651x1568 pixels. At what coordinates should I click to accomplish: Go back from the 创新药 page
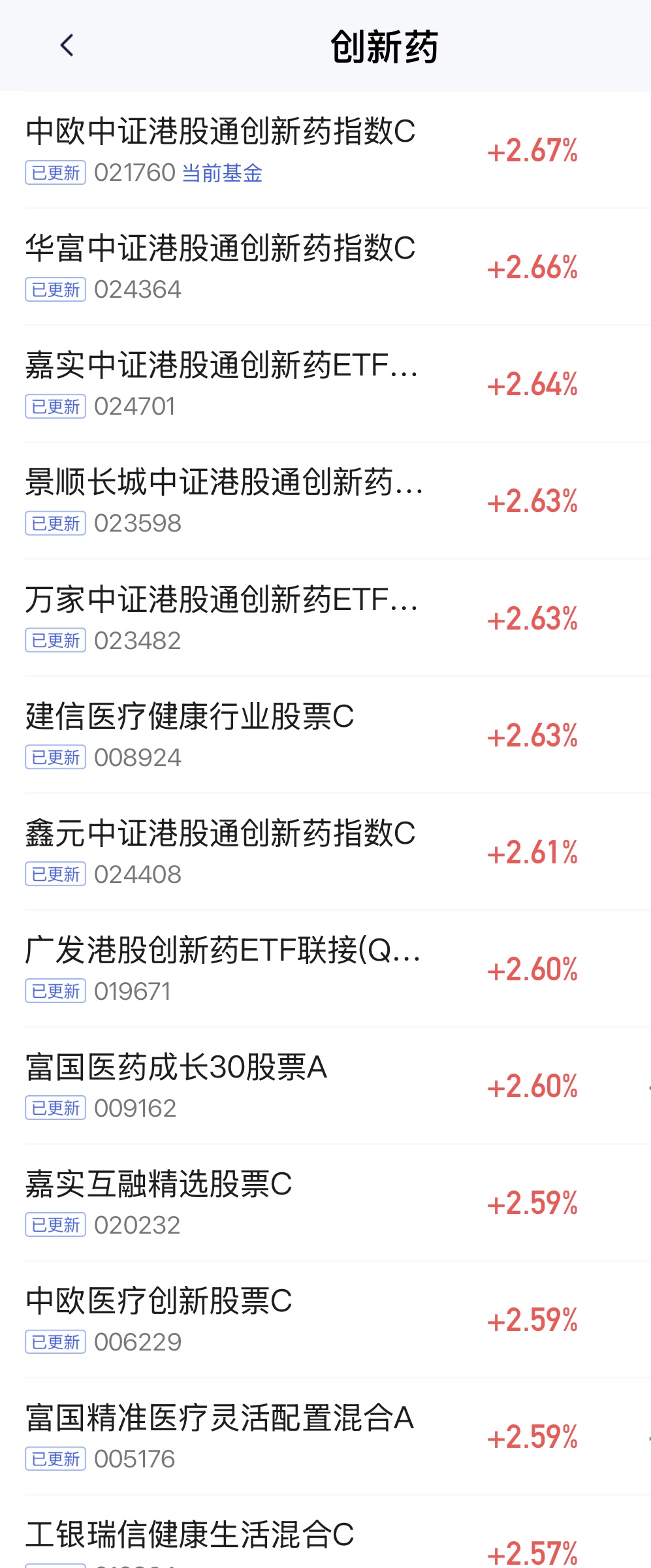point(67,46)
